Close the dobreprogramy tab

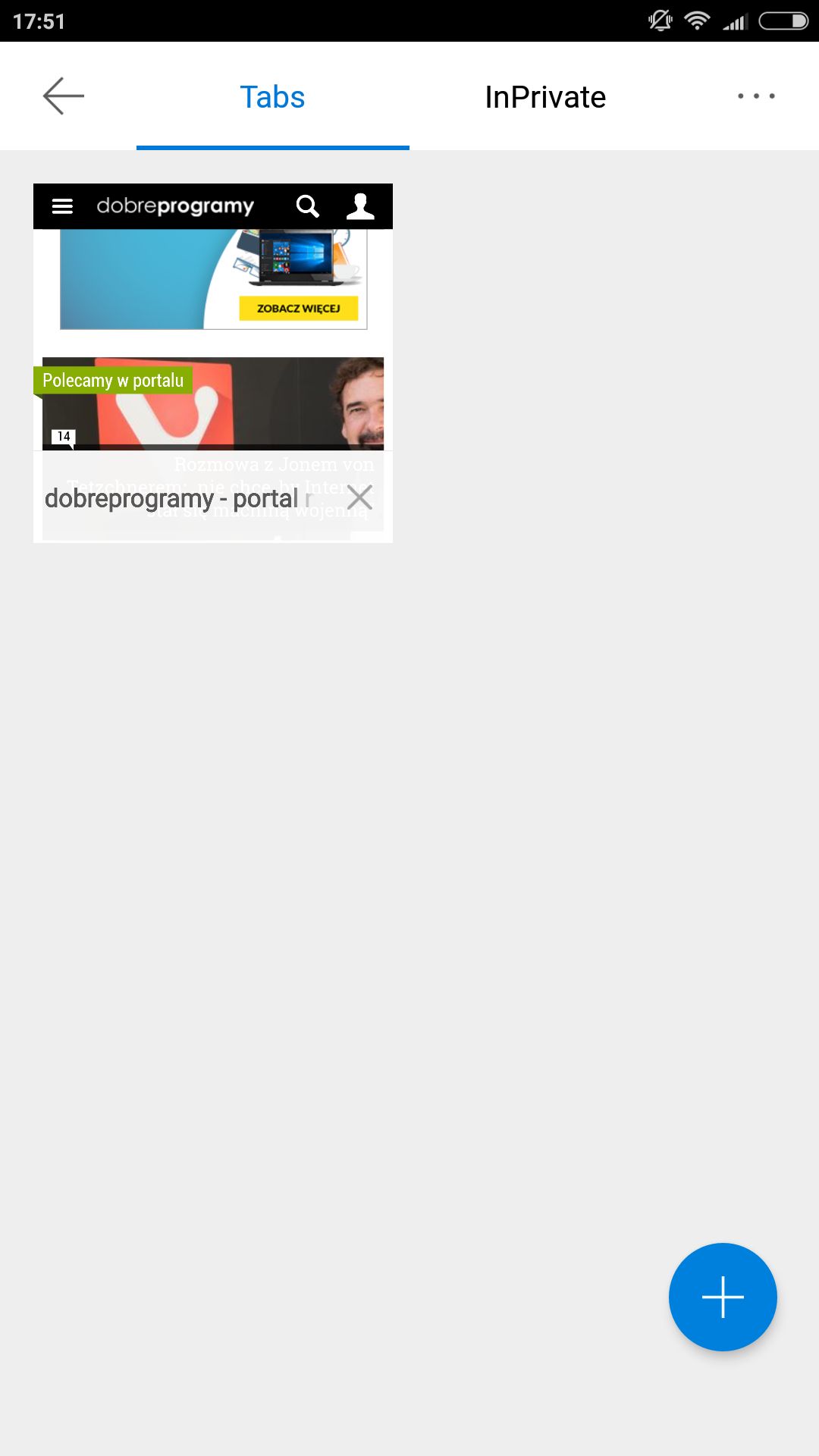(359, 498)
